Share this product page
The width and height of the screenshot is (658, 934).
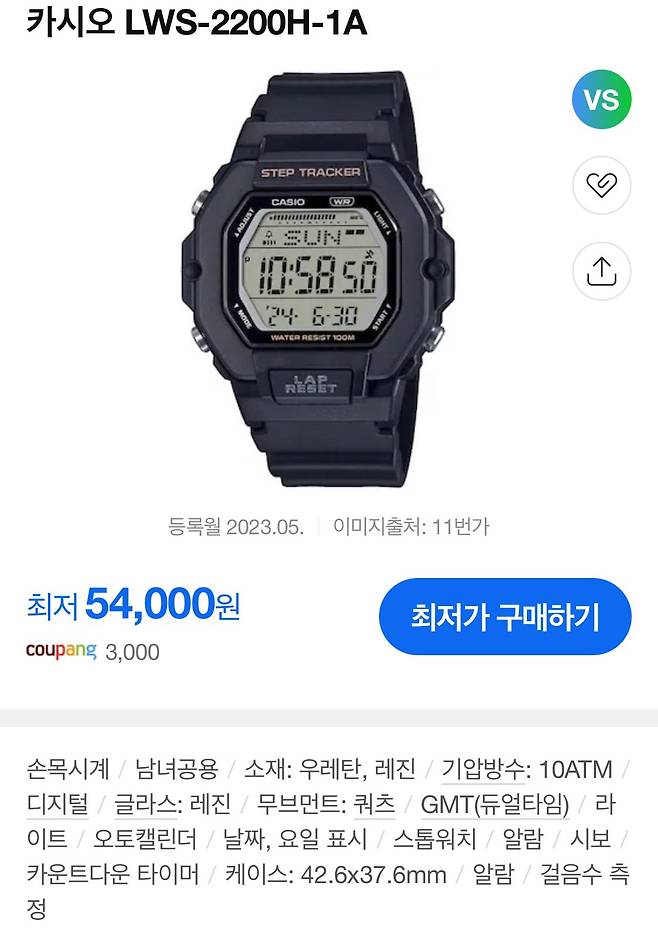601,271
